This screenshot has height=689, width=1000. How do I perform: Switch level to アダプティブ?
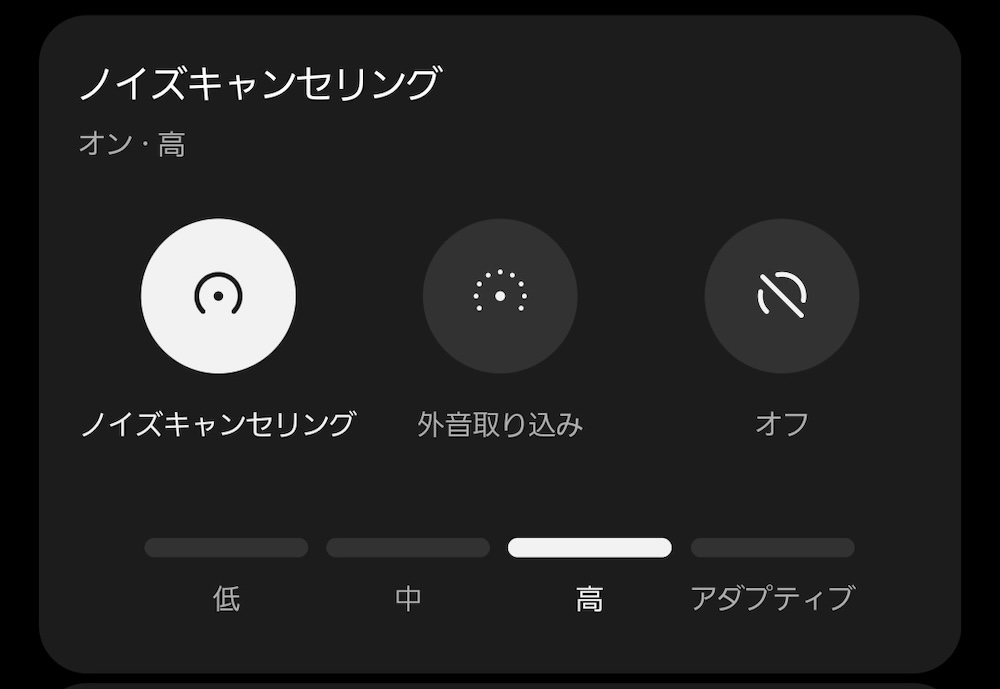pos(772,548)
